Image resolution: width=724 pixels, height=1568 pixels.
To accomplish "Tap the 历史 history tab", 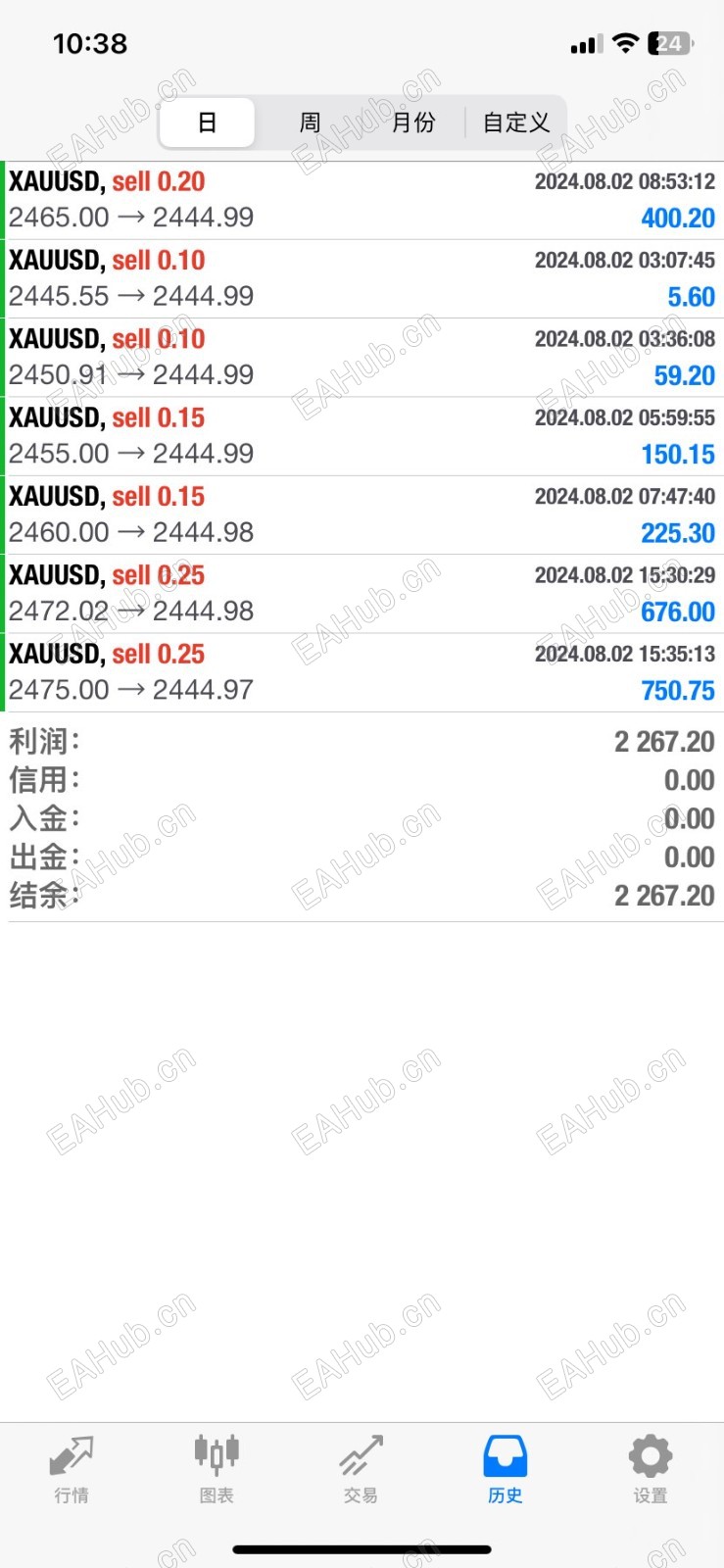I will pyautogui.click(x=506, y=1468).
